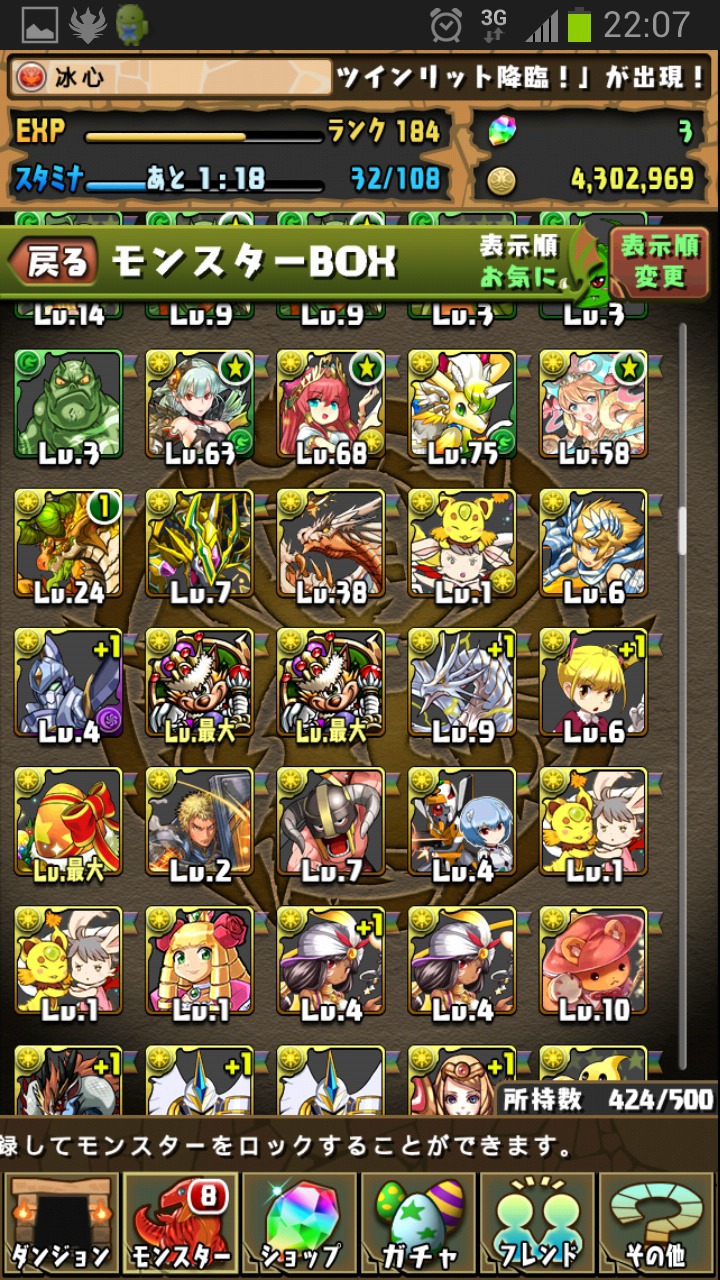This screenshot has width=720, height=1280.
Task: Select the Lv.63 silver-haired girl monster
Action: click(x=200, y=407)
